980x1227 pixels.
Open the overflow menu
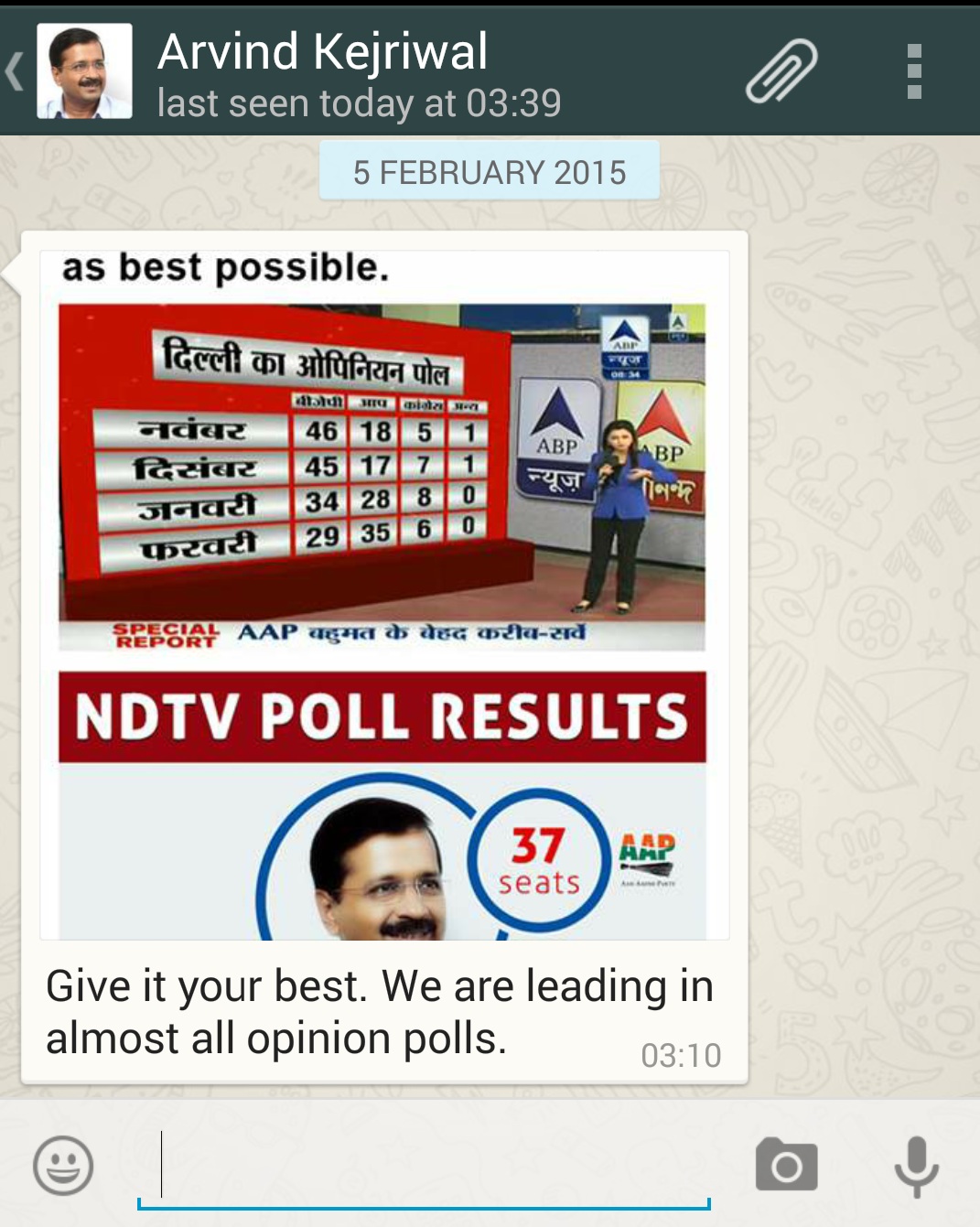(913, 71)
